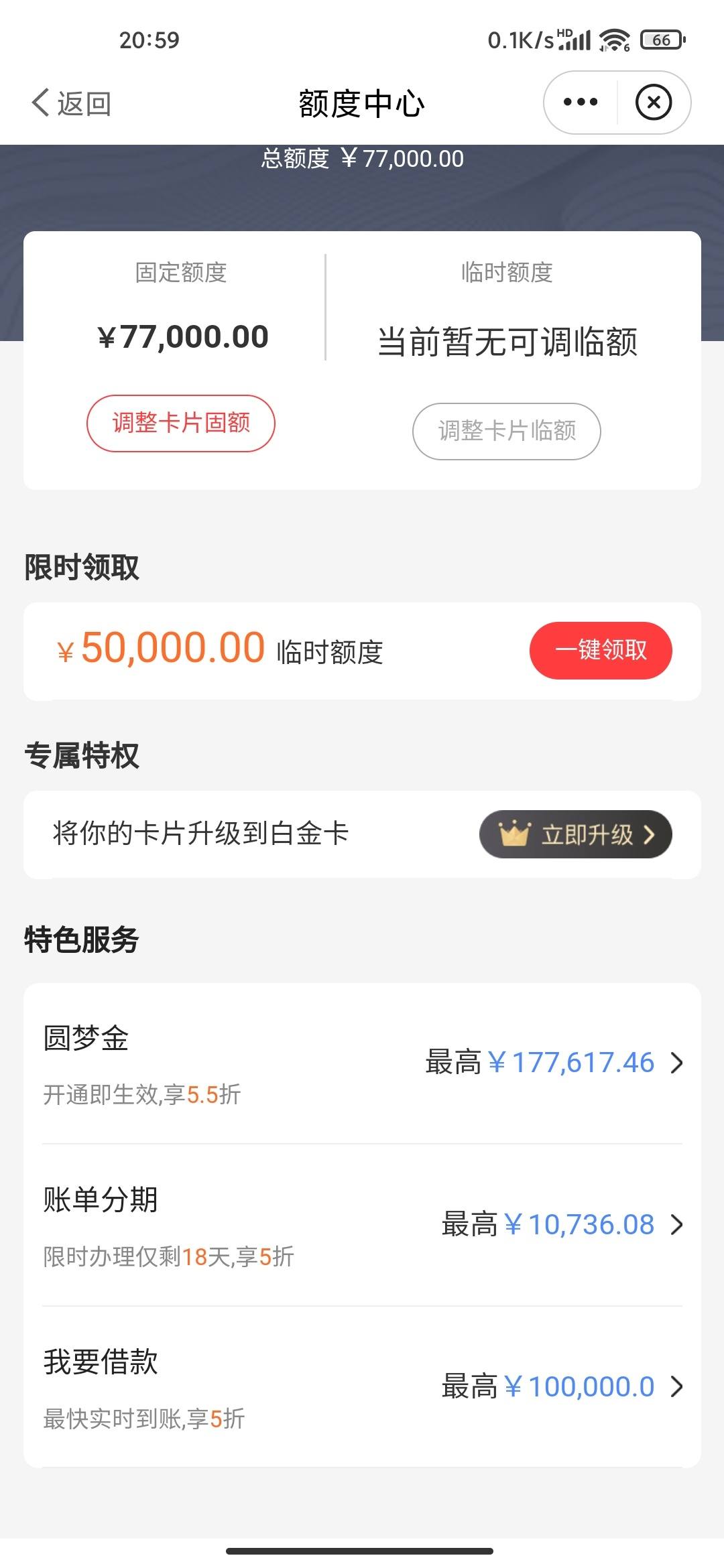Image resolution: width=724 pixels, height=1568 pixels.
Task: Tap 调整卡片固额 button
Action: coord(181,423)
